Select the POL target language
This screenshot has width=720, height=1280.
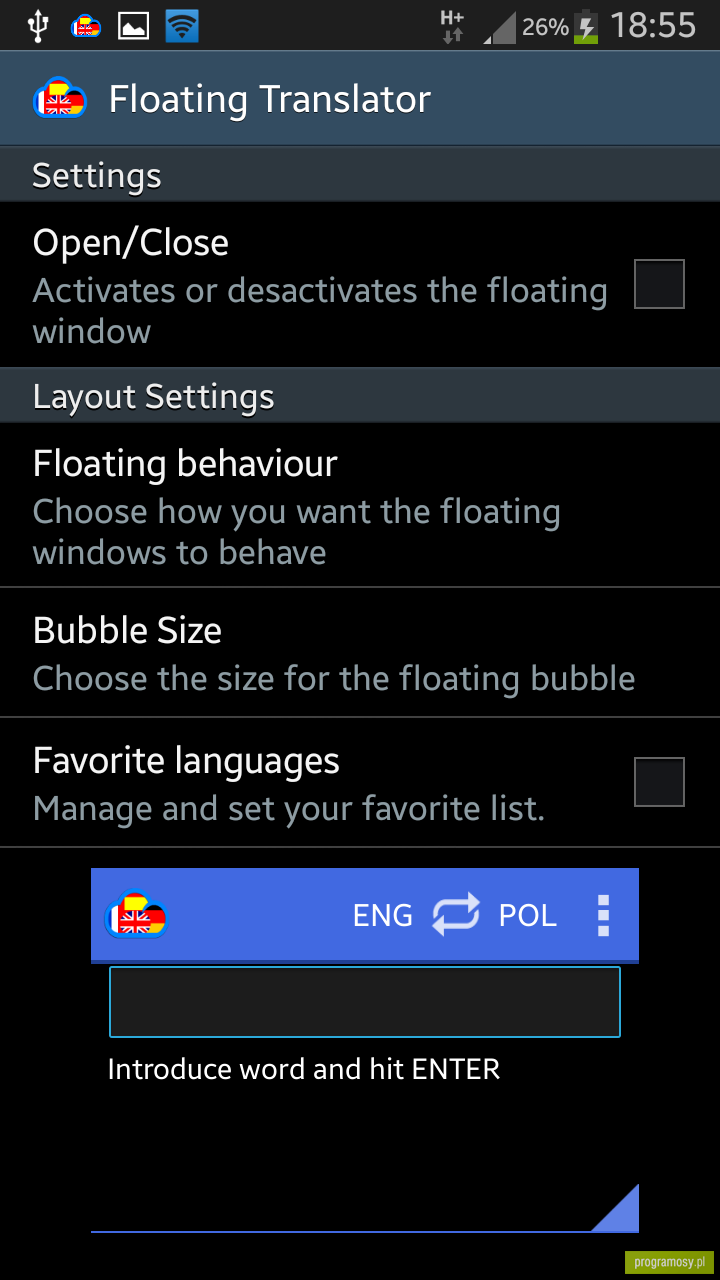[528, 915]
